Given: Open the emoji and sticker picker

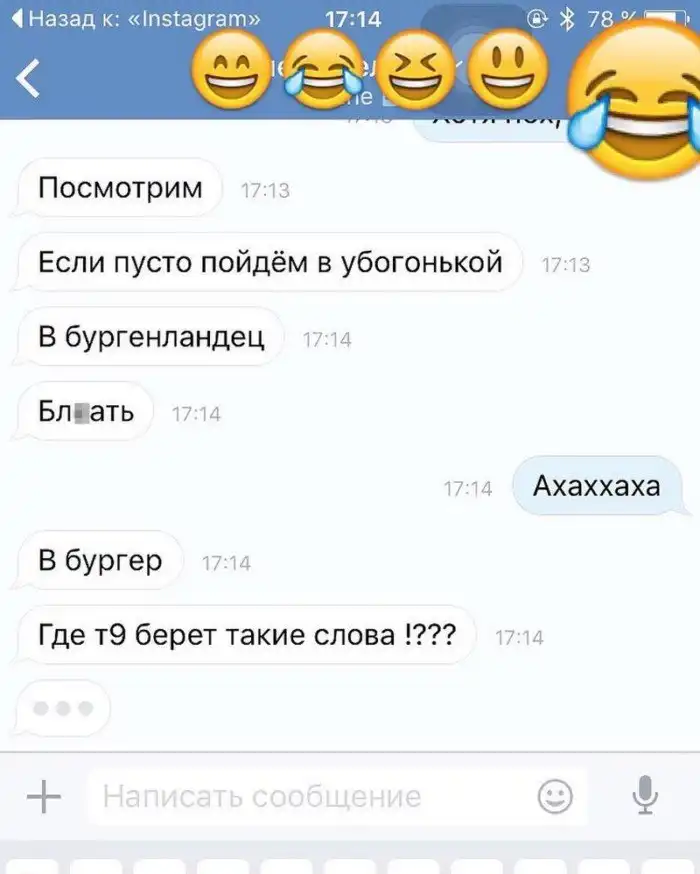Looking at the screenshot, I should (555, 797).
